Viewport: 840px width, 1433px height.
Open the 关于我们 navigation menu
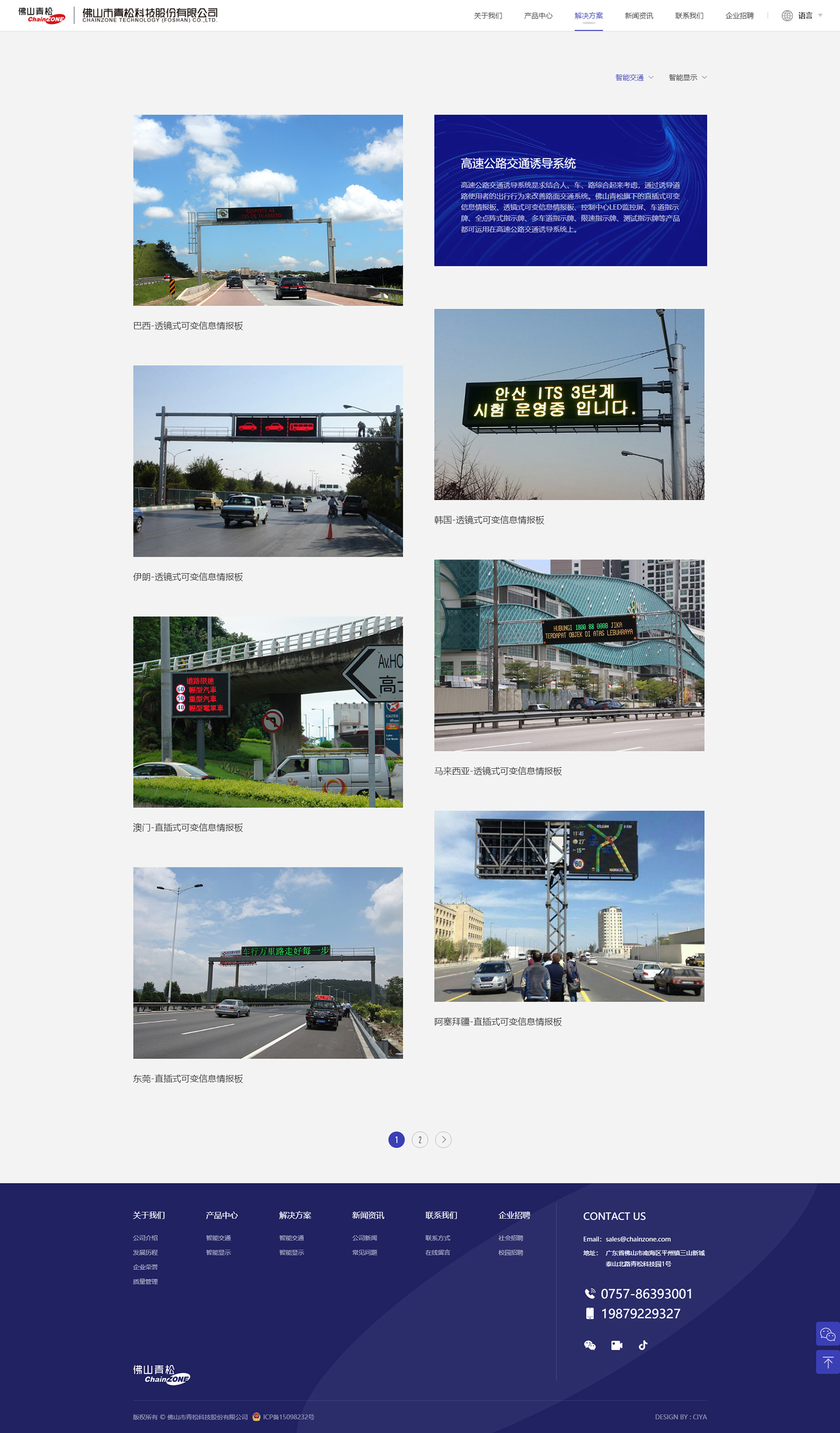pos(488,16)
